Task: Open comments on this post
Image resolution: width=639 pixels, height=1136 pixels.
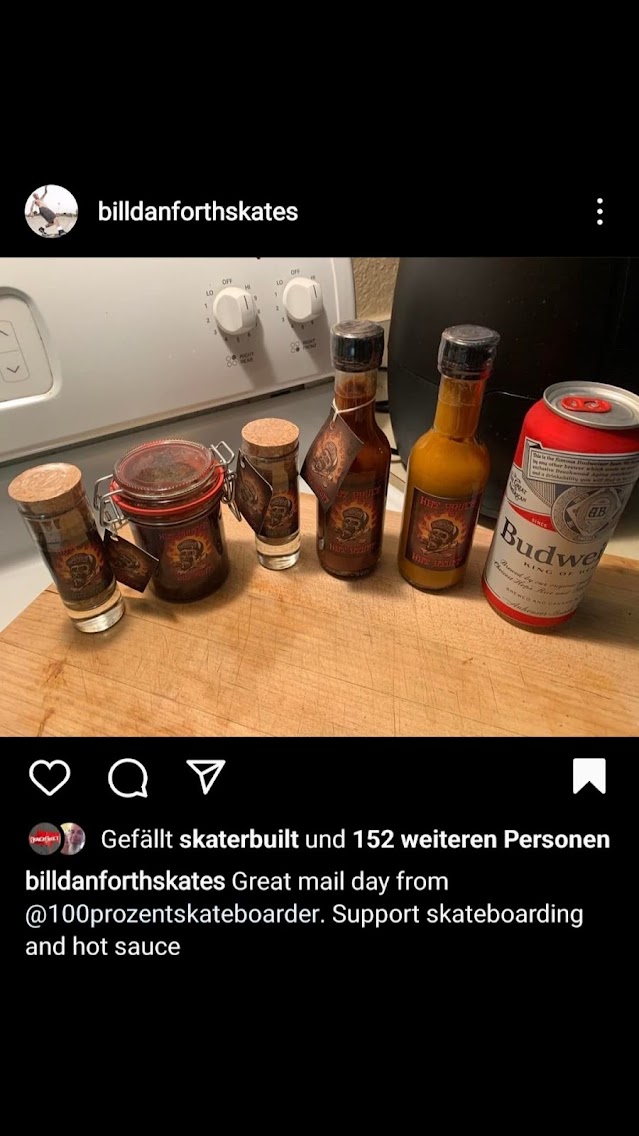Action: tap(128, 777)
